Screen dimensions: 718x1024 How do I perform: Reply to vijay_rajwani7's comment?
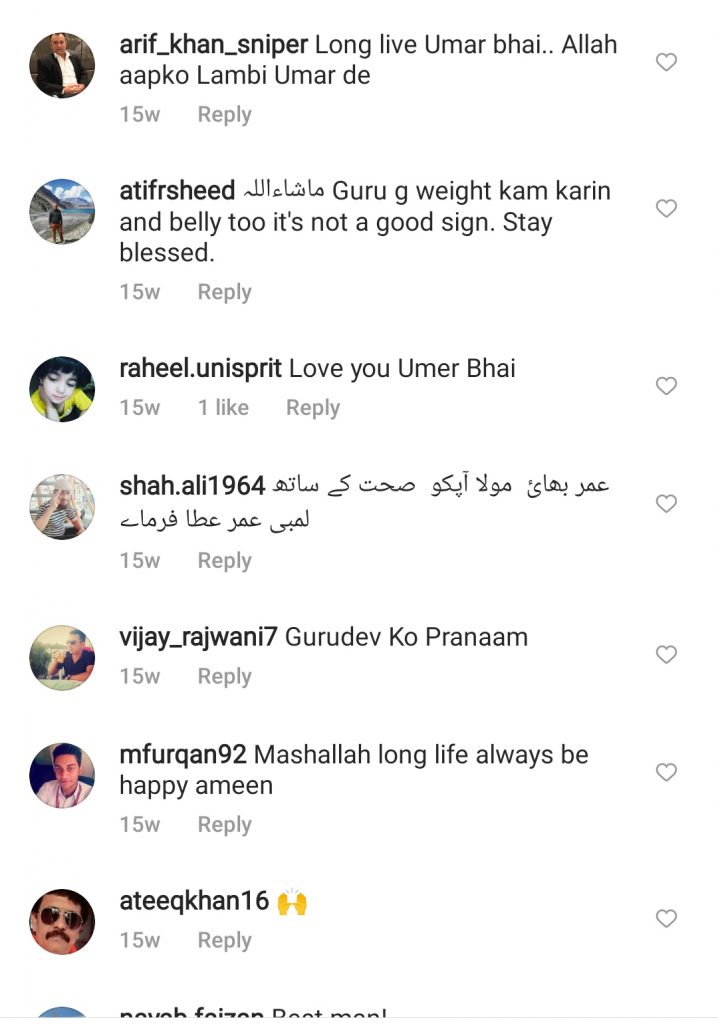[224, 677]
